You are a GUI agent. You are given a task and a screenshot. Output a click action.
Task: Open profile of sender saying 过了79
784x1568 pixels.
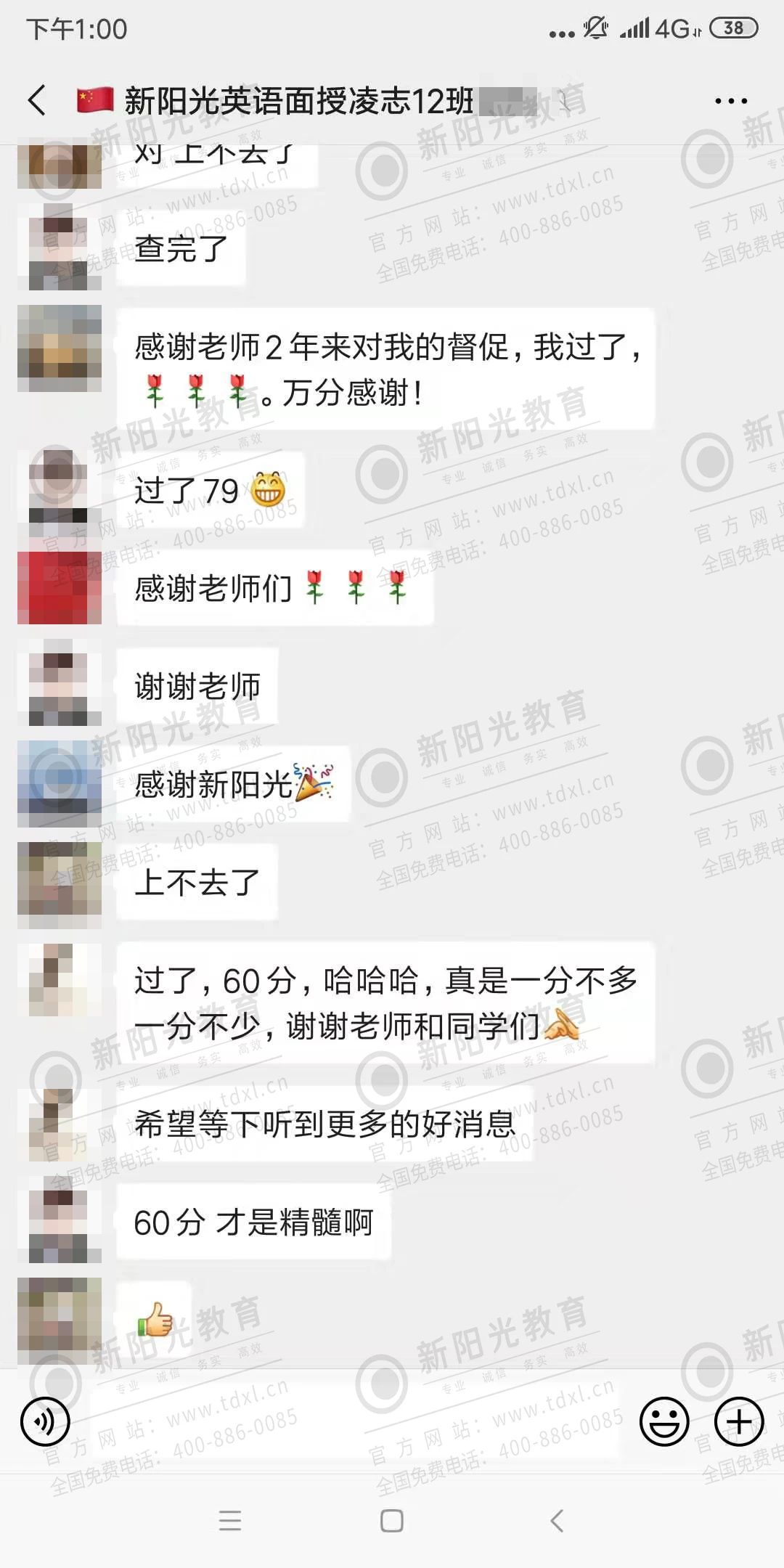(x=59, y=486)
